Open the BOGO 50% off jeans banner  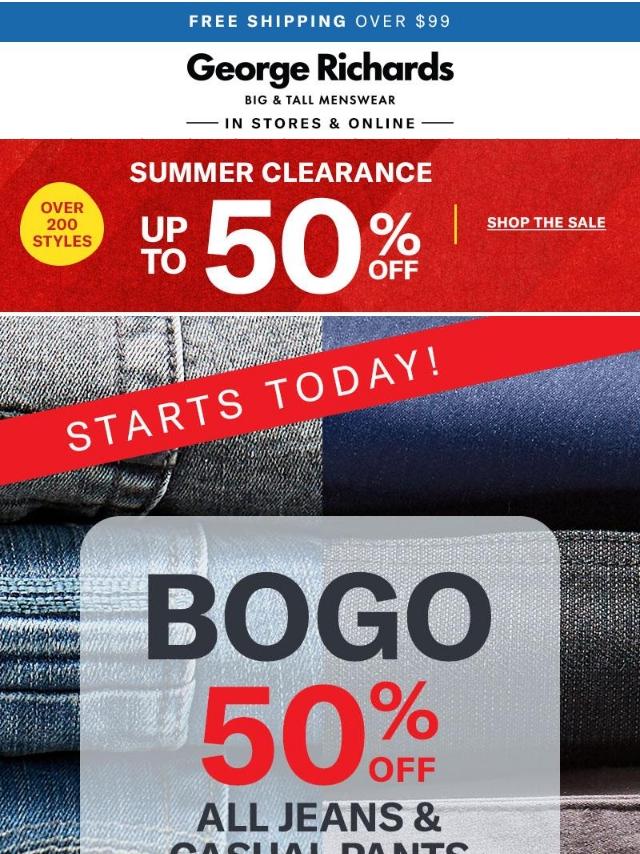coord(319,680)
